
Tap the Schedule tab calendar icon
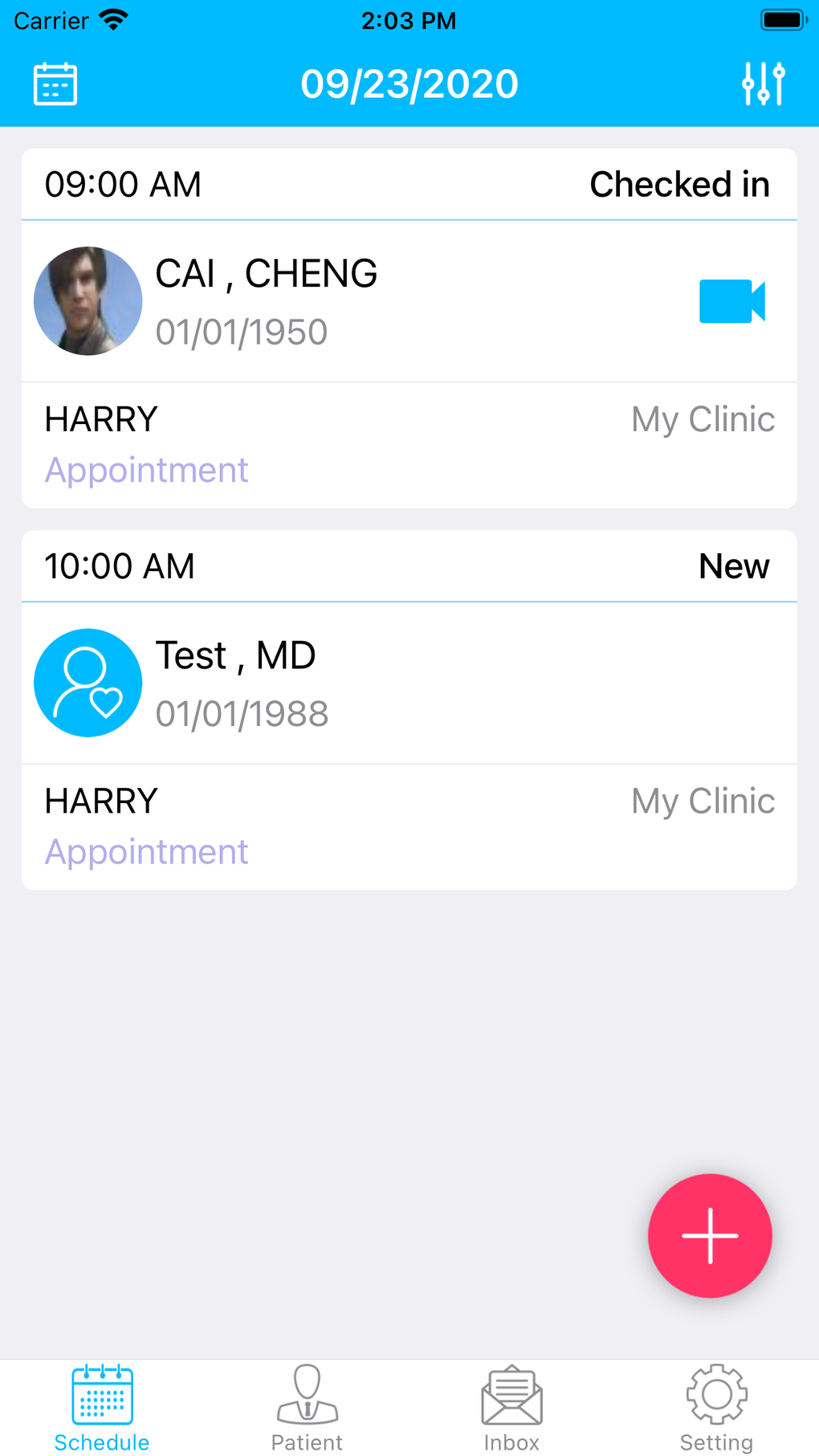coord(101,1395)
